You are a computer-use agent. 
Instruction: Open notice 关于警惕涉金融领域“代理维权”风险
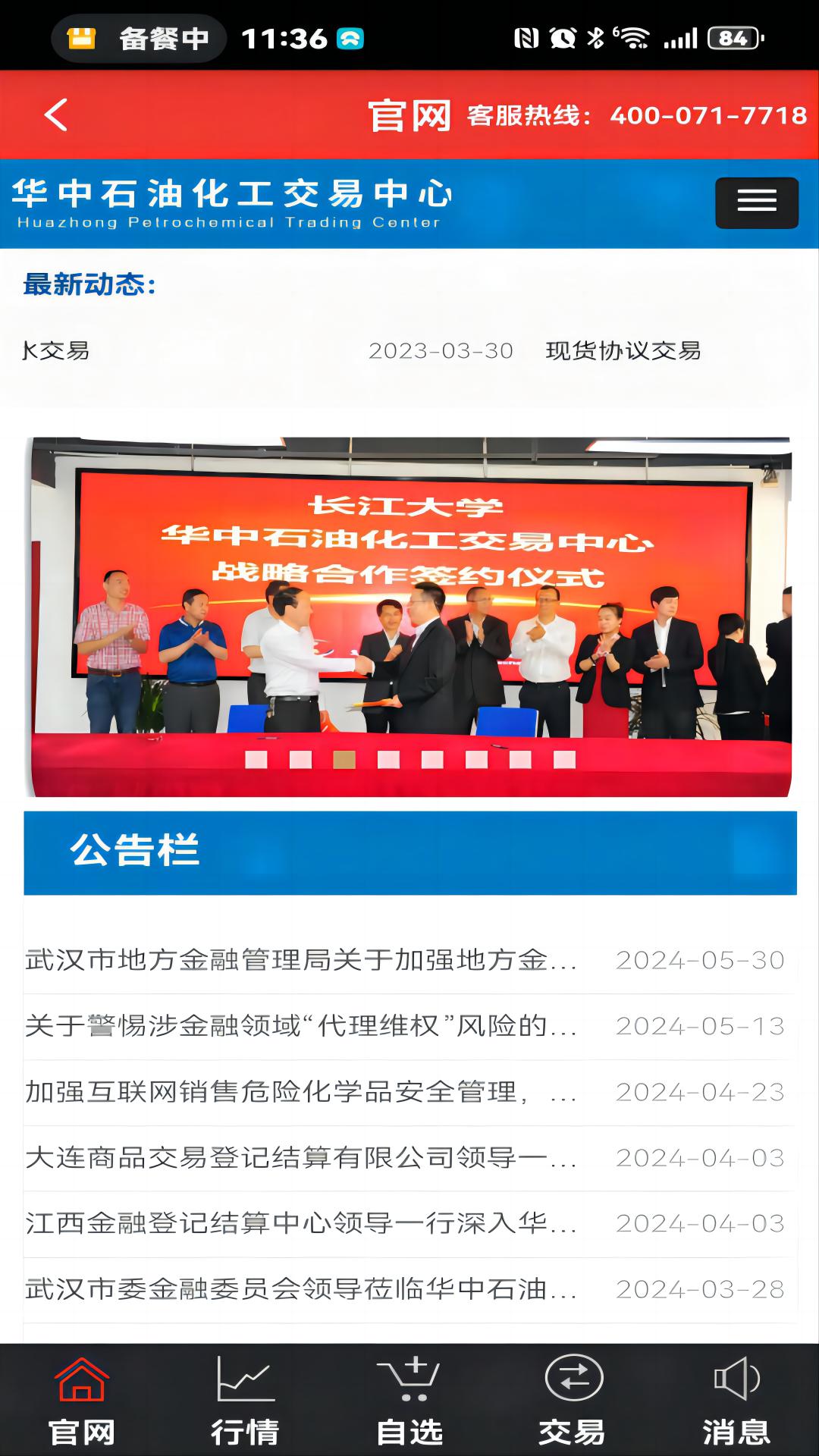click(301, 1026)
